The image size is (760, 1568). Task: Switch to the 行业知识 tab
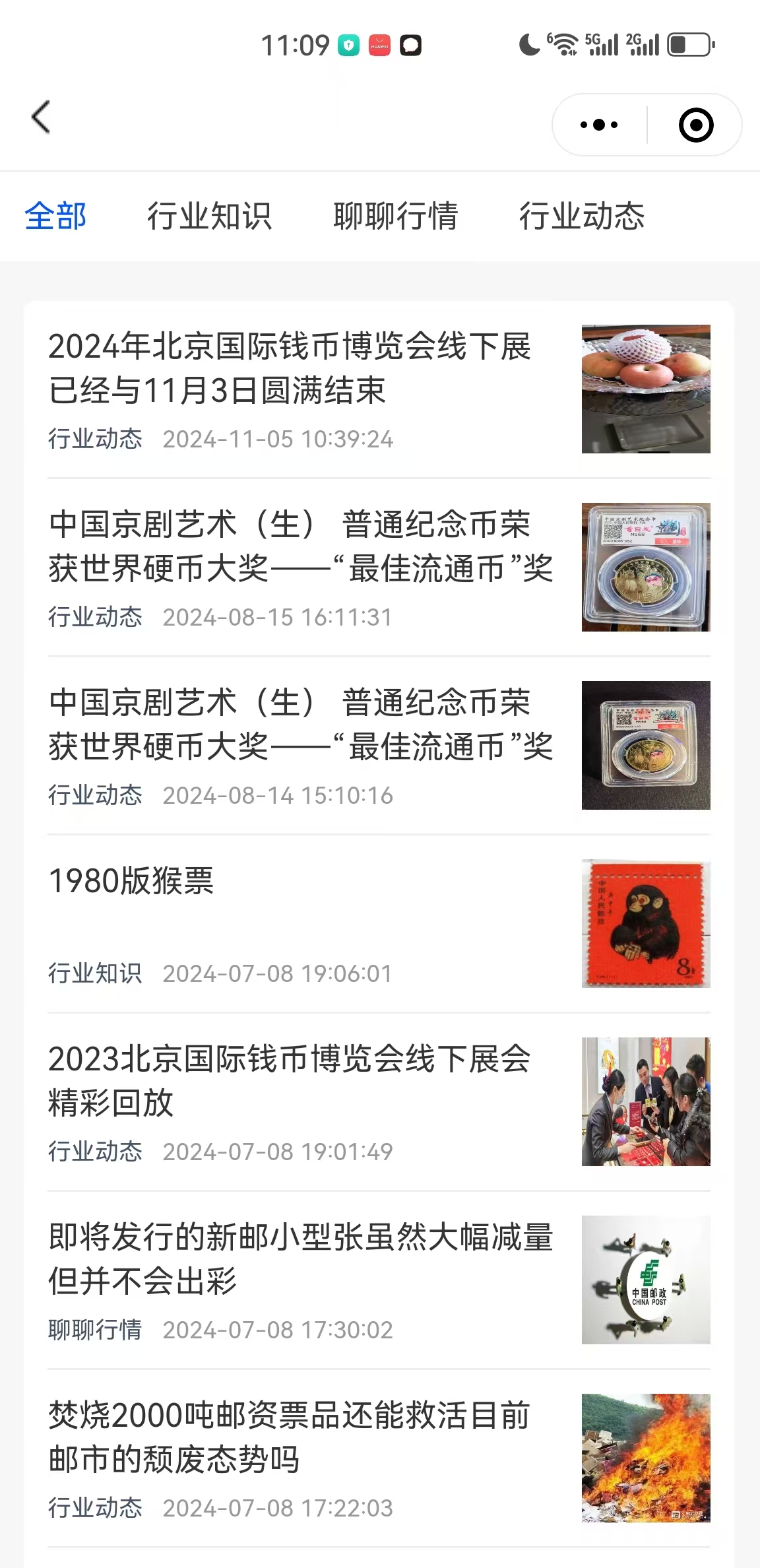pyautogui.click(x=209, y=216)
